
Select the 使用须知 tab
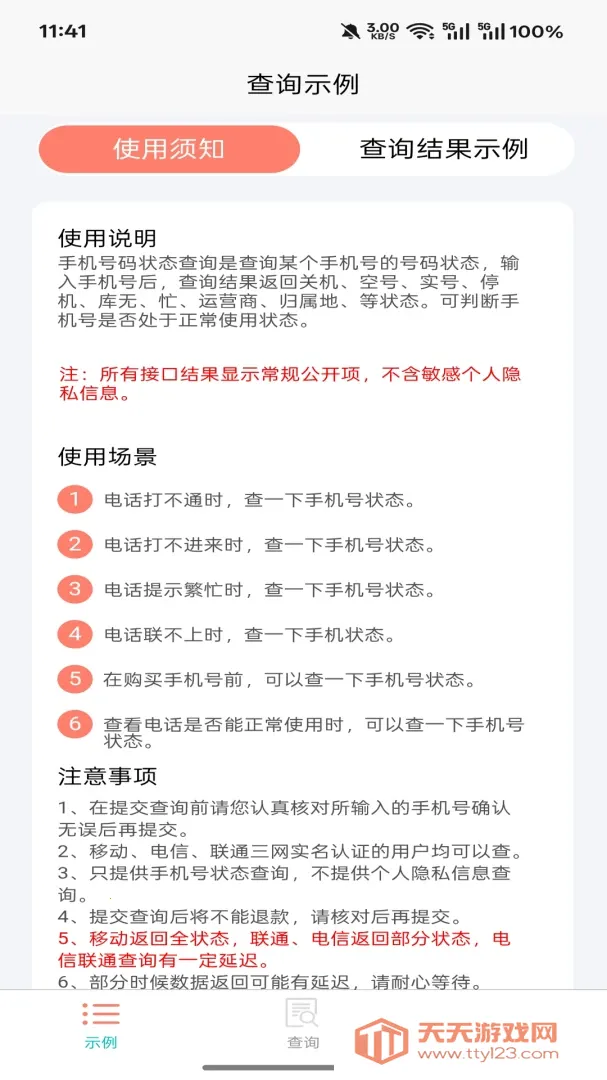169,149
